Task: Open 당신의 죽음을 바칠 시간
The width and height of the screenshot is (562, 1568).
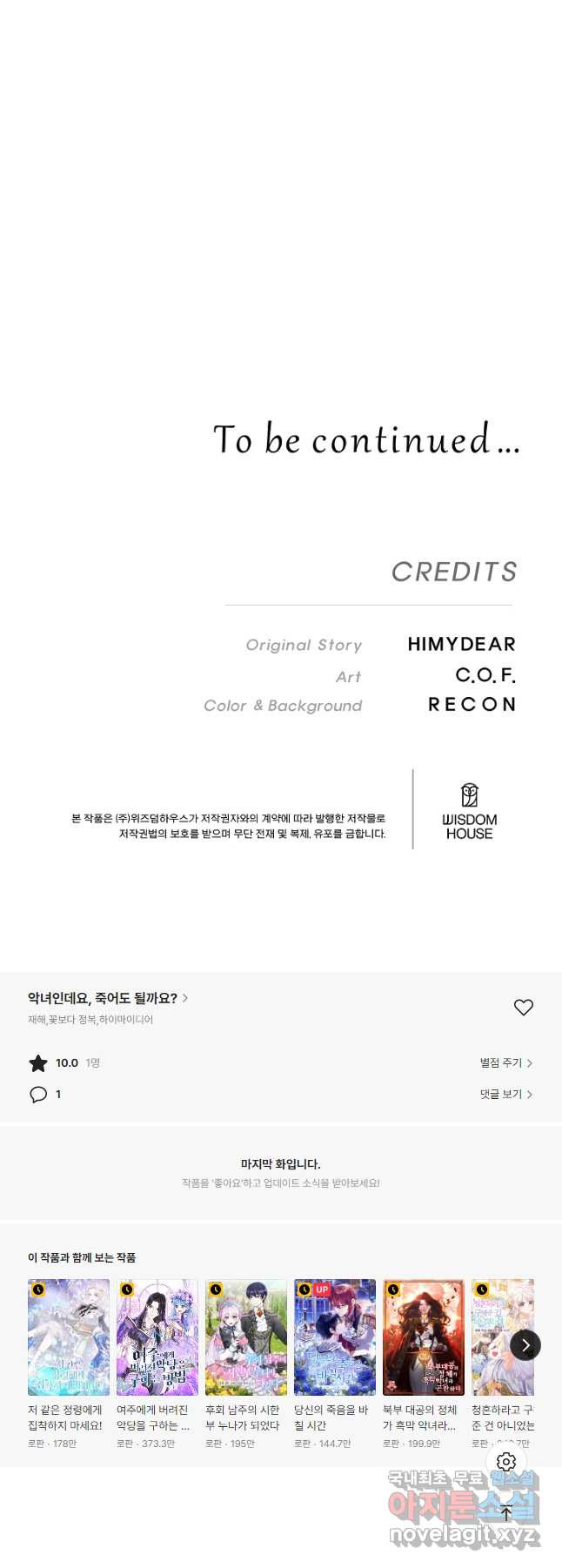Action: (335, 1337)
